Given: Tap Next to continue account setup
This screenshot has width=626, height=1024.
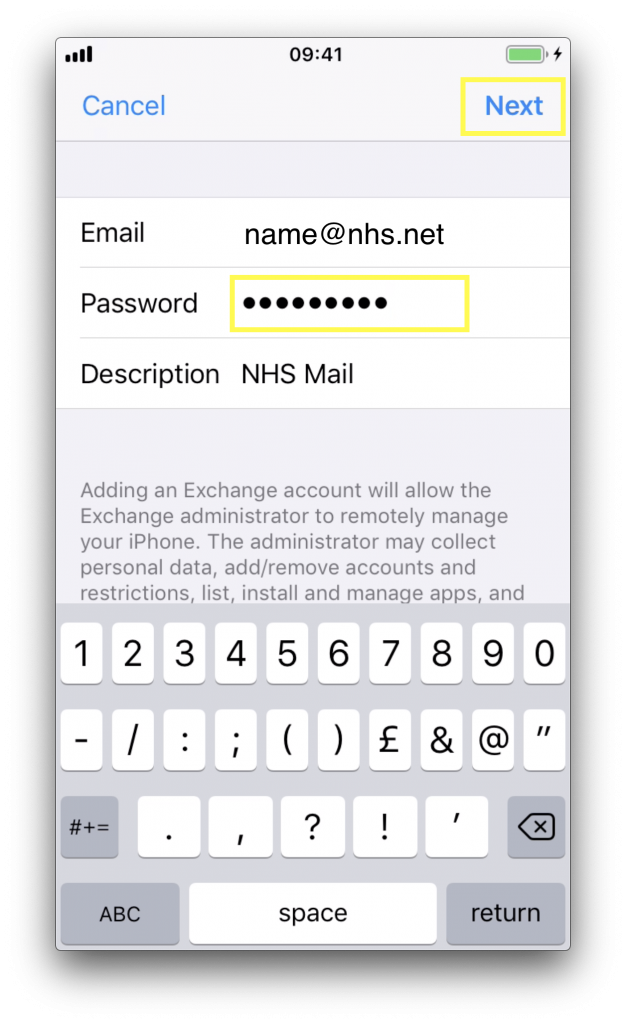Looking at the screenshot, I should pos(513,106).
